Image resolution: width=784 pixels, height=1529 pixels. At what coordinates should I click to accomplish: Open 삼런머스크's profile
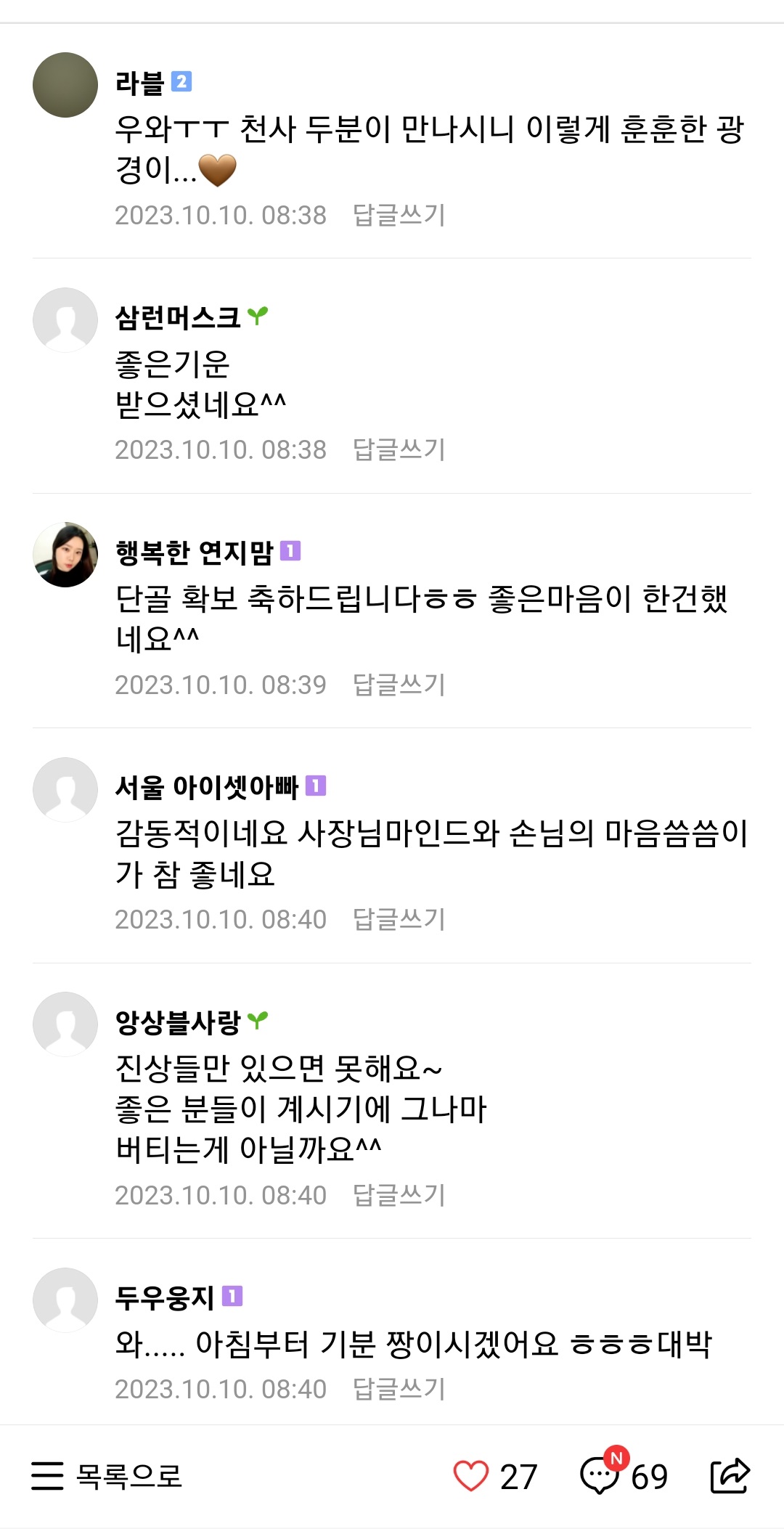pyautogui.click(x=65, y=320)
